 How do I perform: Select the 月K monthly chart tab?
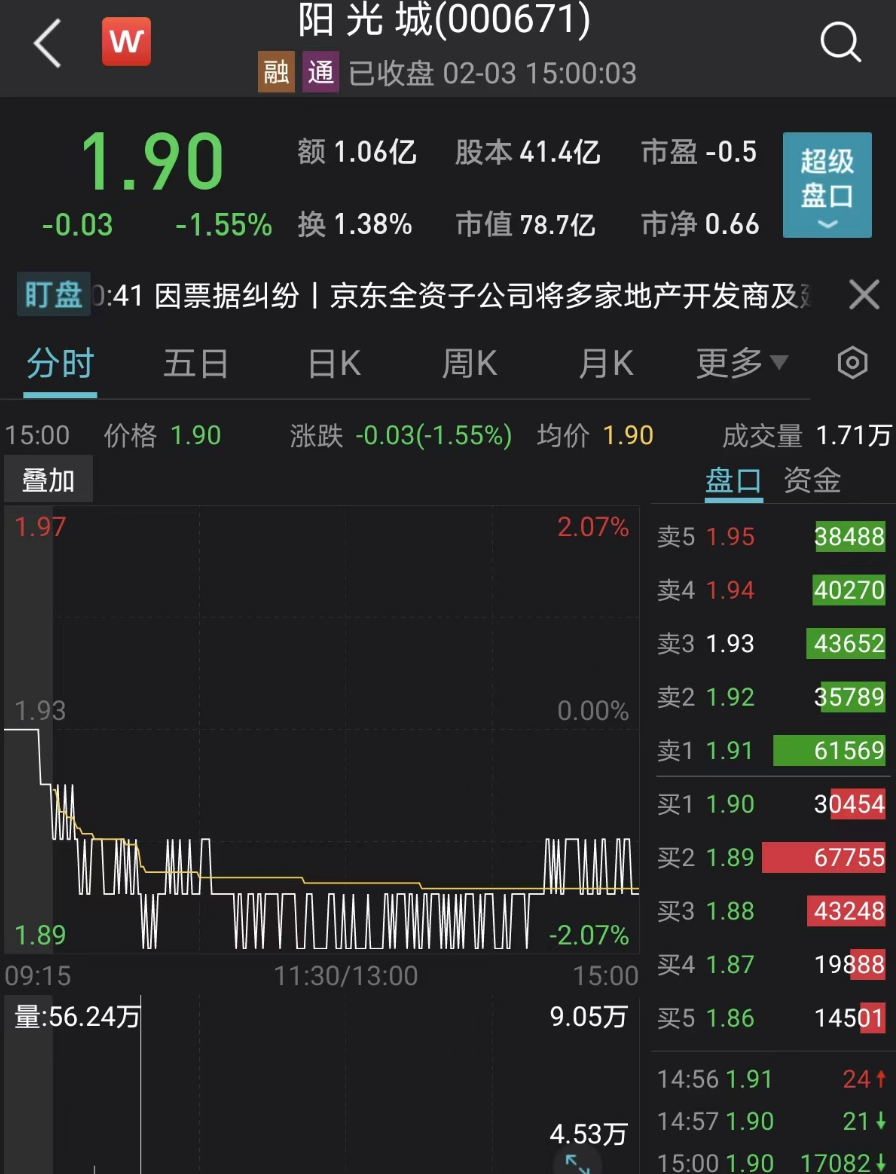604,363
